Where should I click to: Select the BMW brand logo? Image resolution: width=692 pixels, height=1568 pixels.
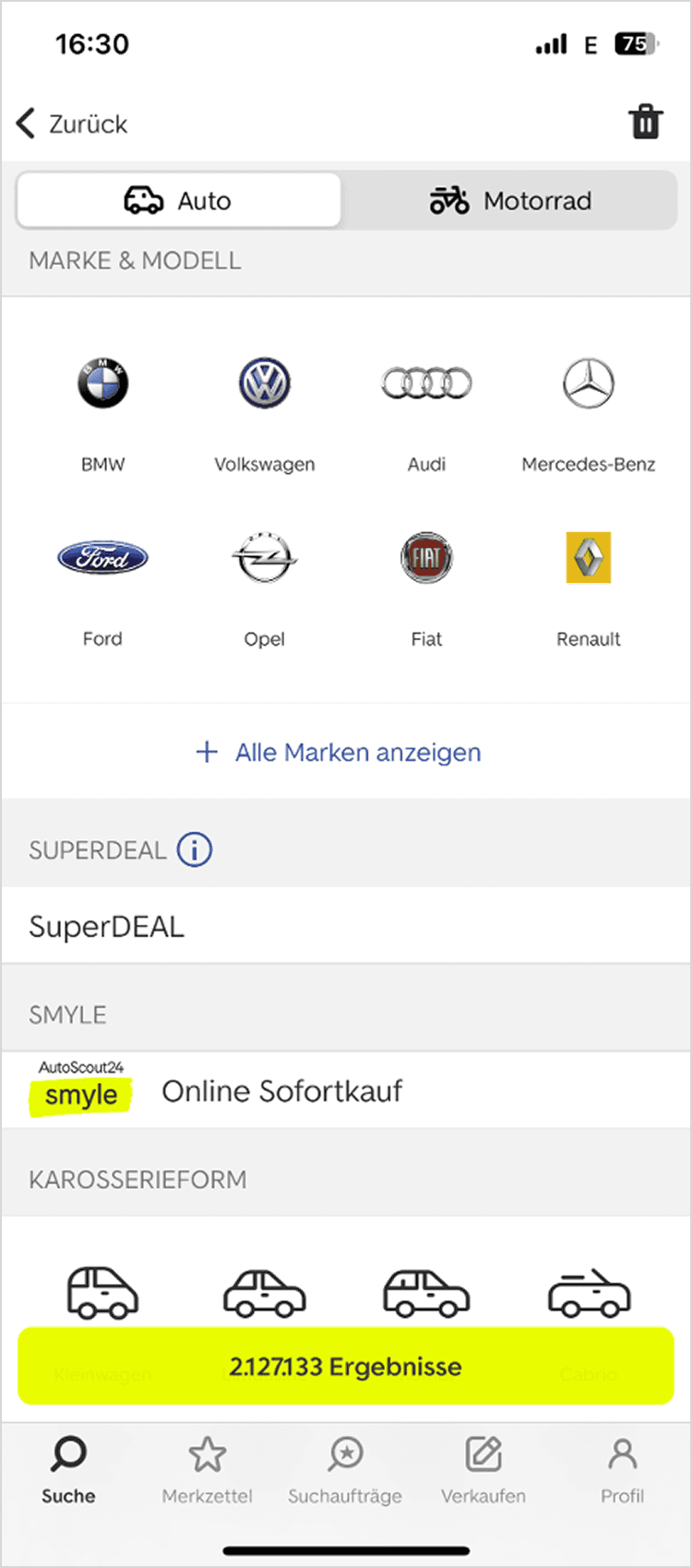(x=102, y=383)
